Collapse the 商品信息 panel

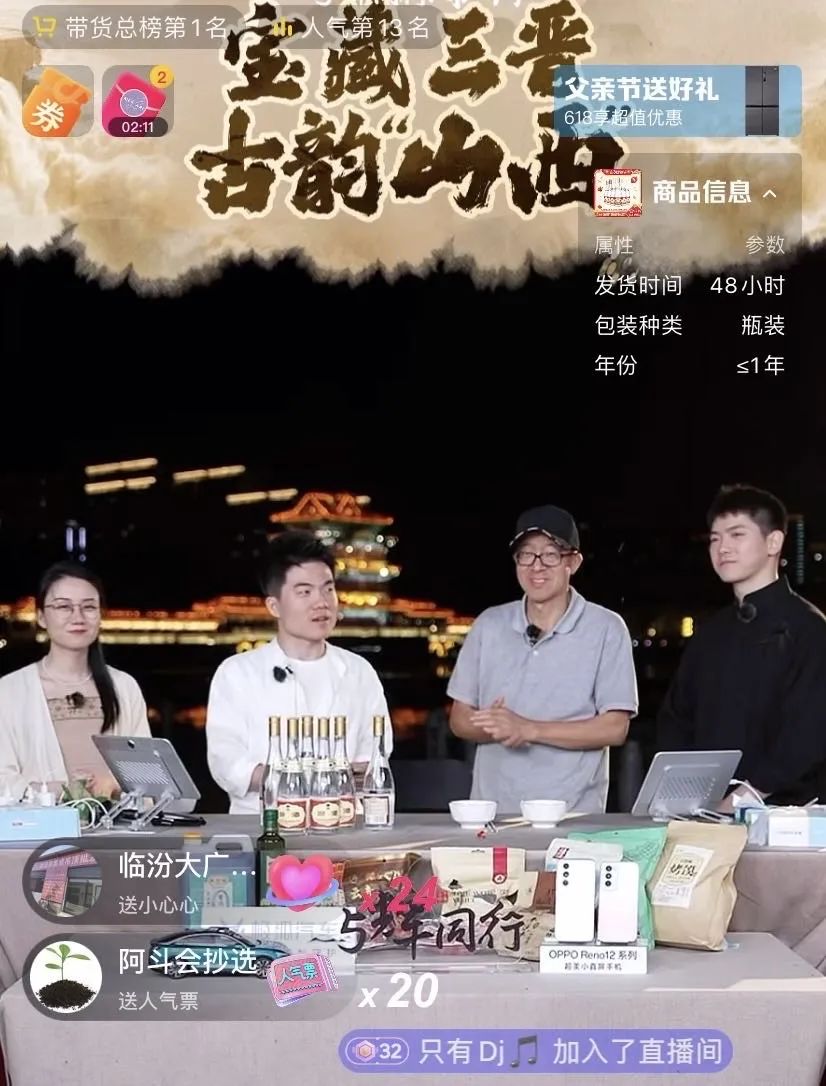coord(769,193)
